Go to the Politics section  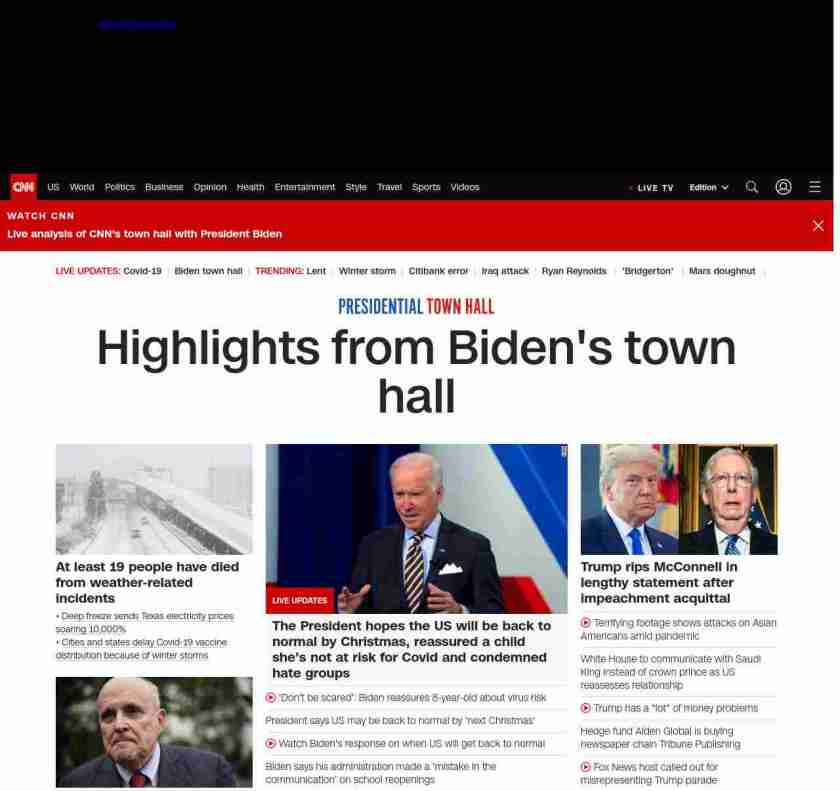(x=119, y=187)
